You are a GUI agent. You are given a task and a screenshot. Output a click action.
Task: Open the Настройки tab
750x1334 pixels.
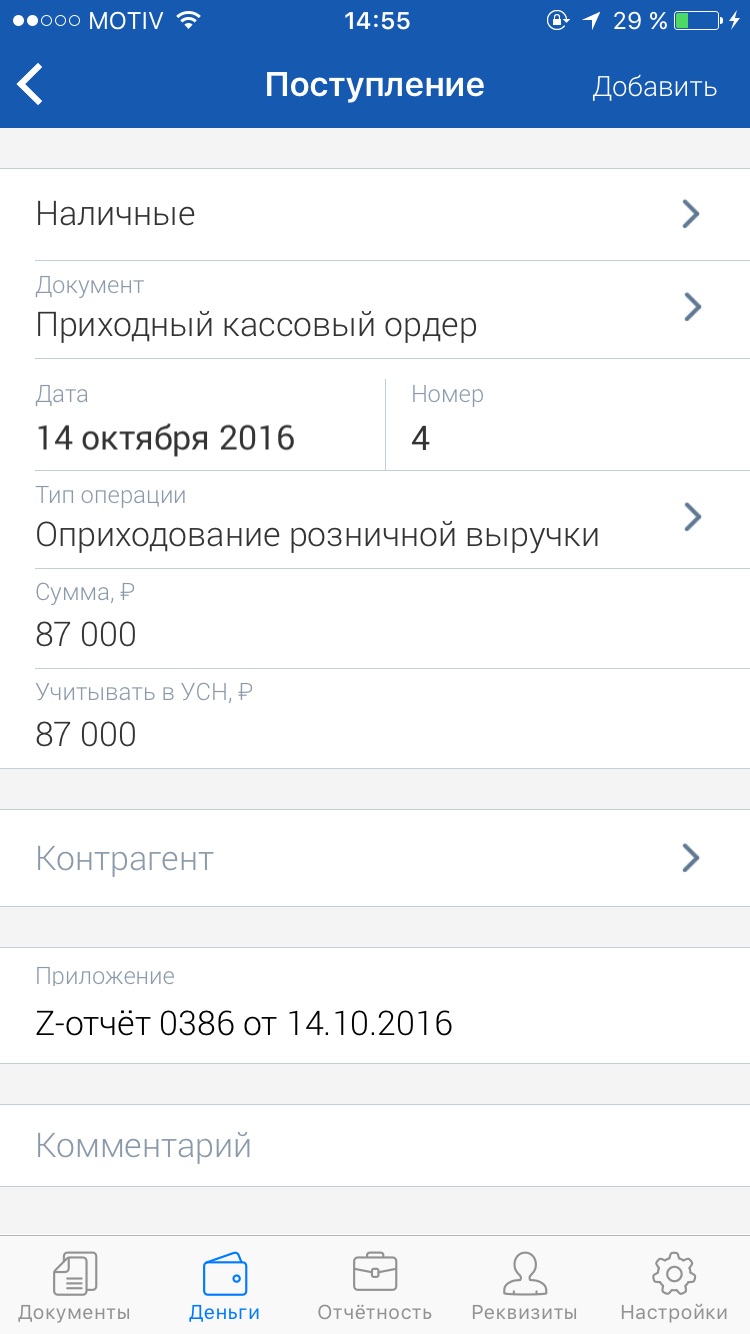click(x=674, y=1286)
